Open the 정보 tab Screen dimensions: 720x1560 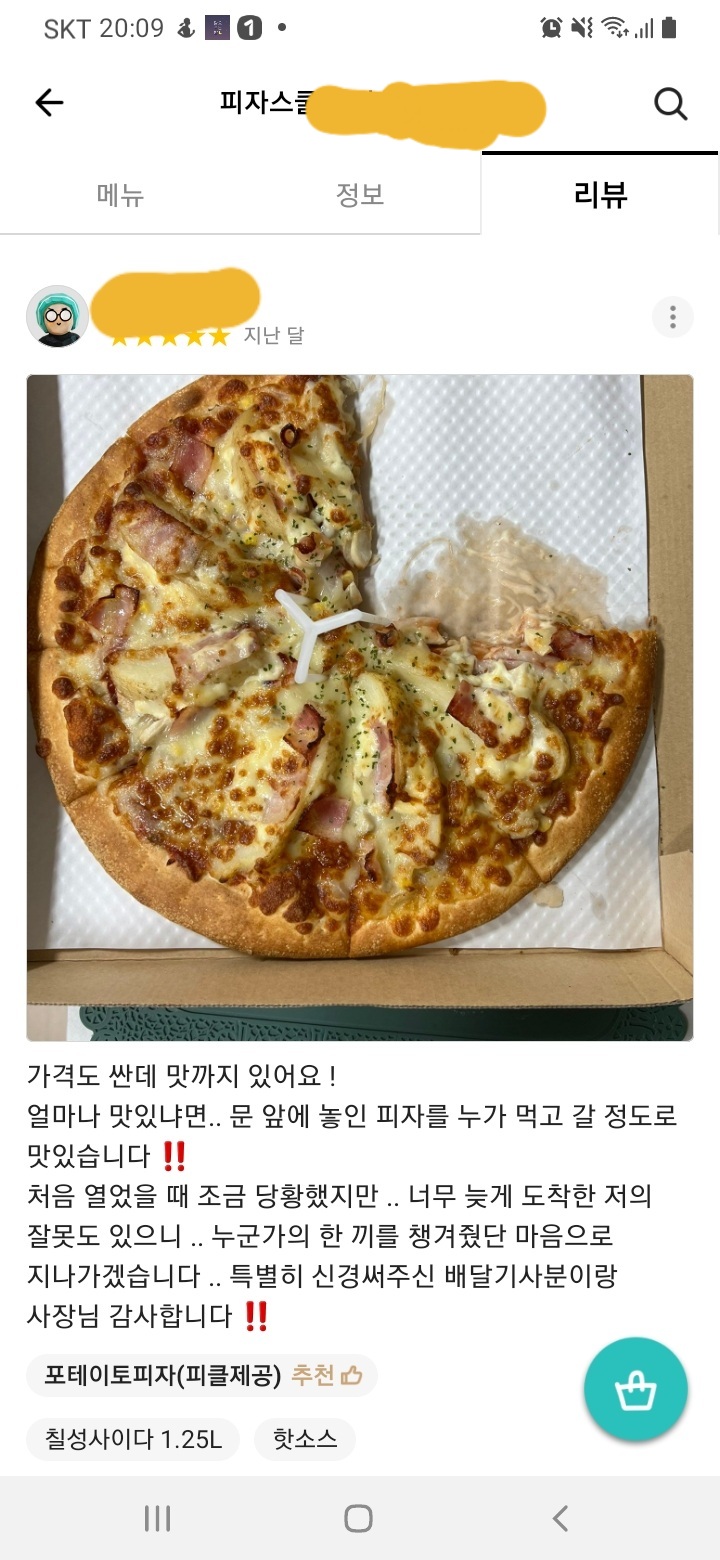[360, 196]
